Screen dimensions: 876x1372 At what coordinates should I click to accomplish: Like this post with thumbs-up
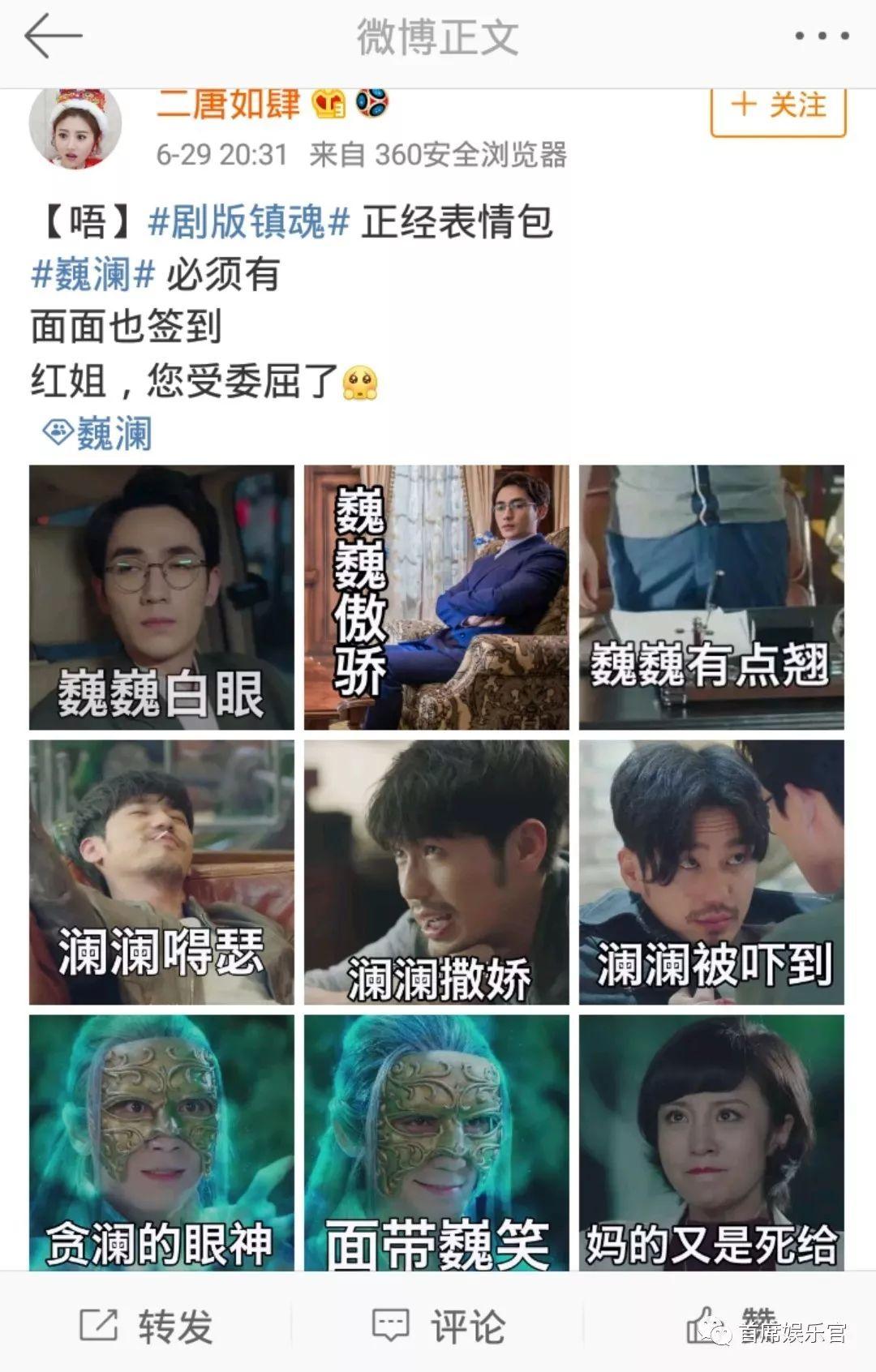pyautogui.click(x=730, y=1327)
